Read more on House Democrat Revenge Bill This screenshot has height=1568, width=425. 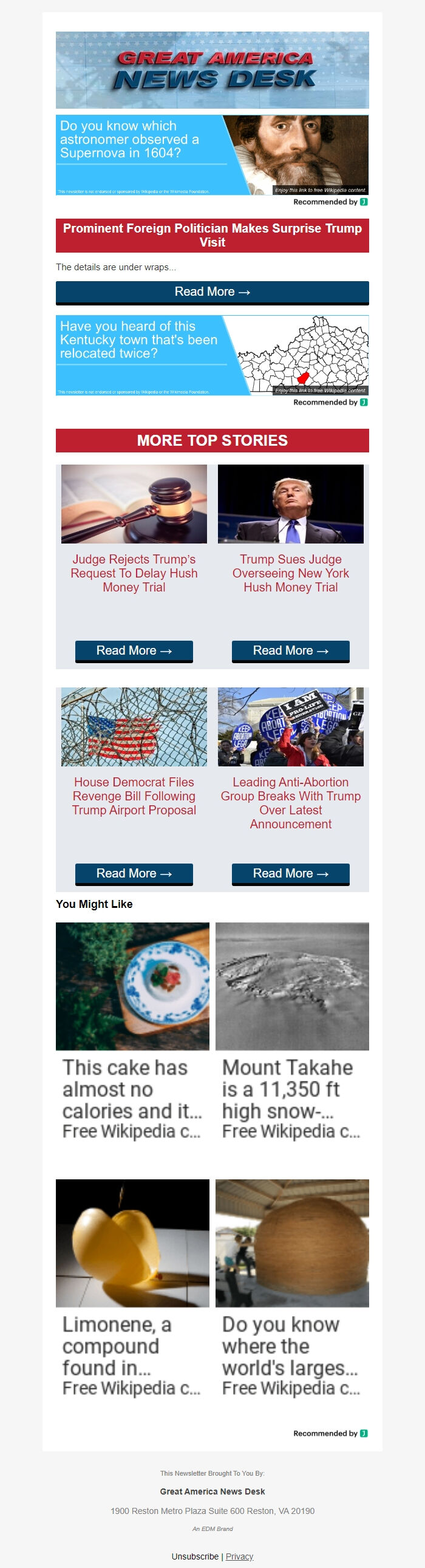coord(134,873)
